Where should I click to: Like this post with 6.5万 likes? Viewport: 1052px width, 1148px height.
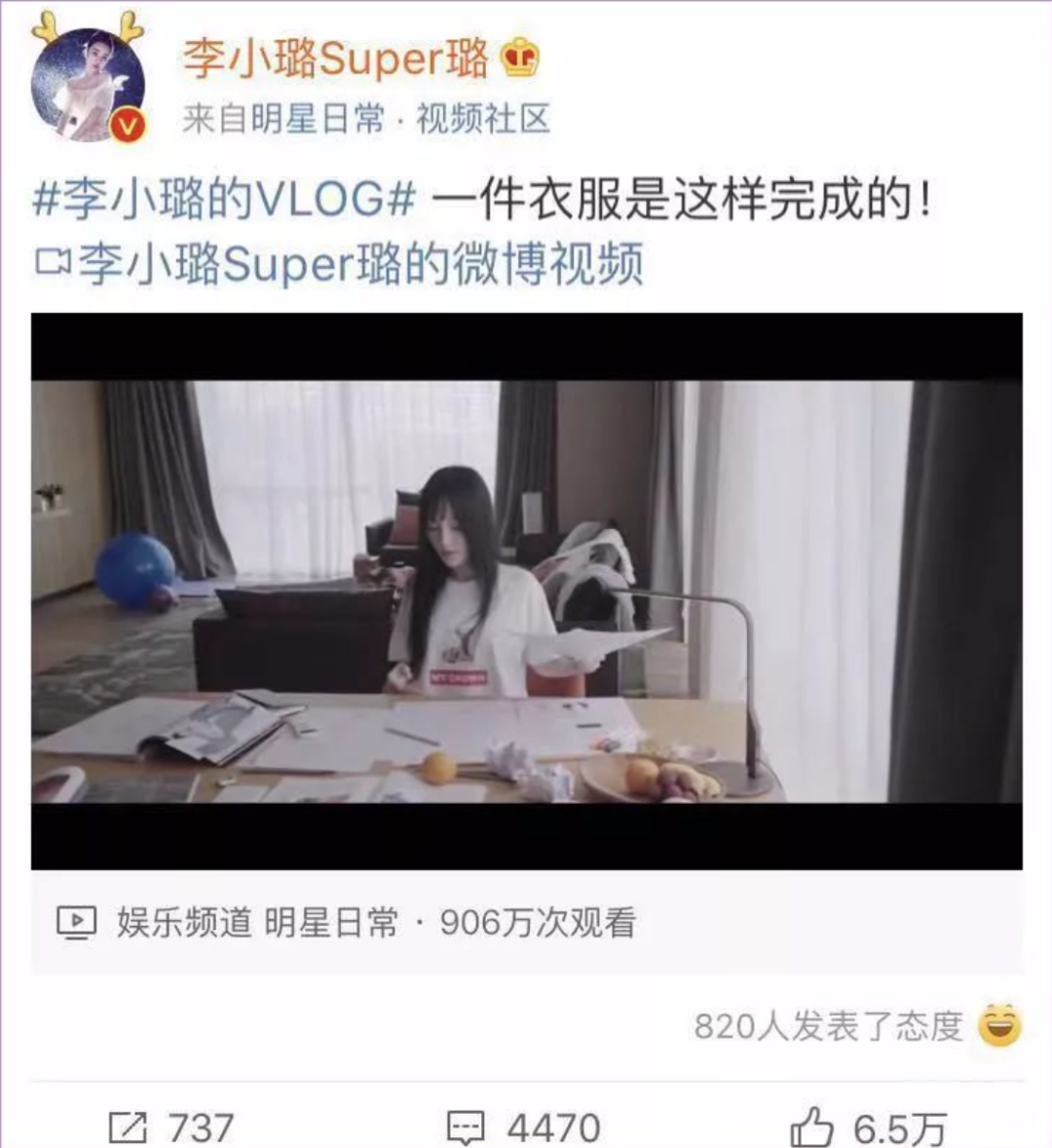(867, 1128)
